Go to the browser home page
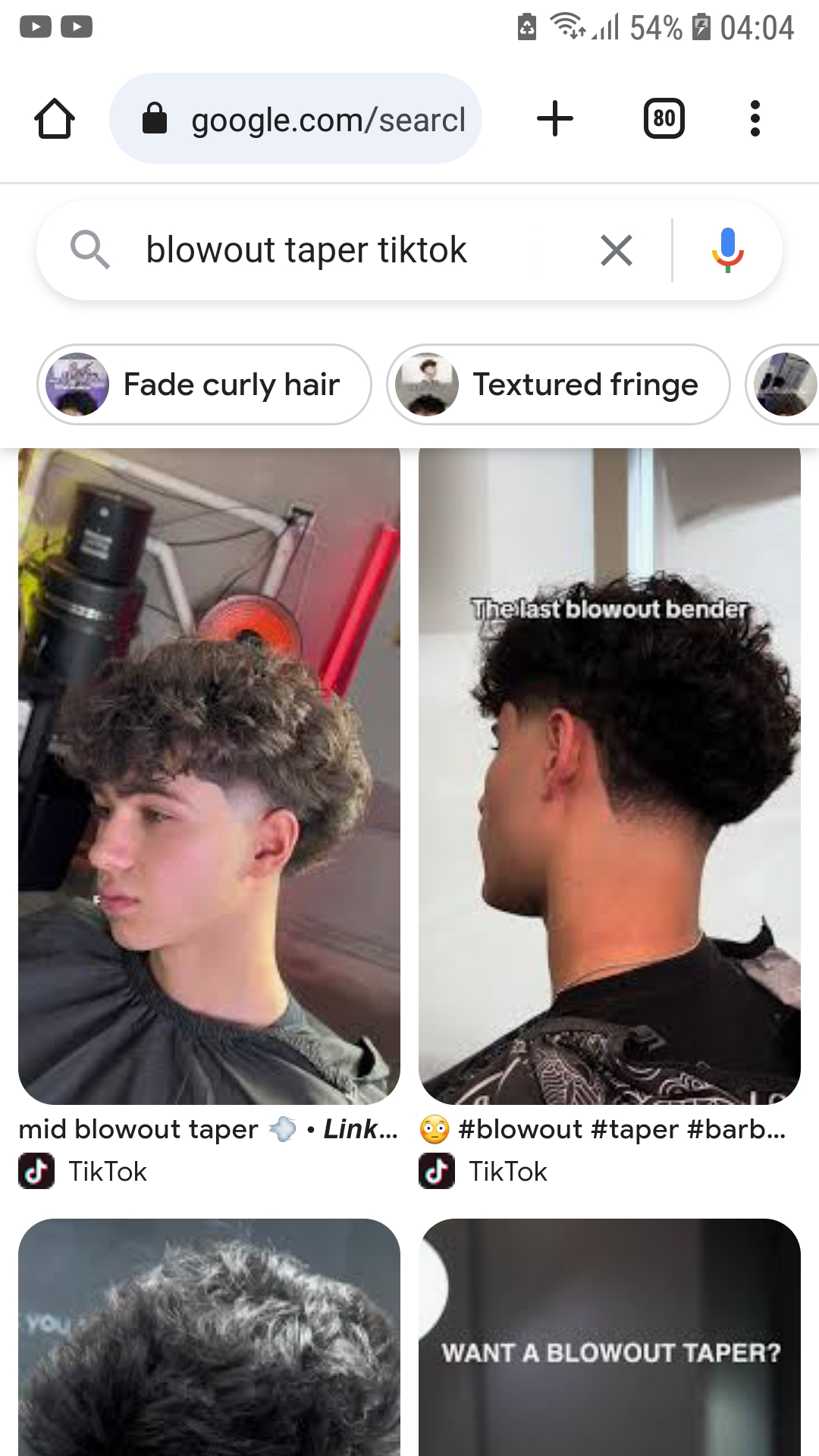 click(x=55, y=119)
